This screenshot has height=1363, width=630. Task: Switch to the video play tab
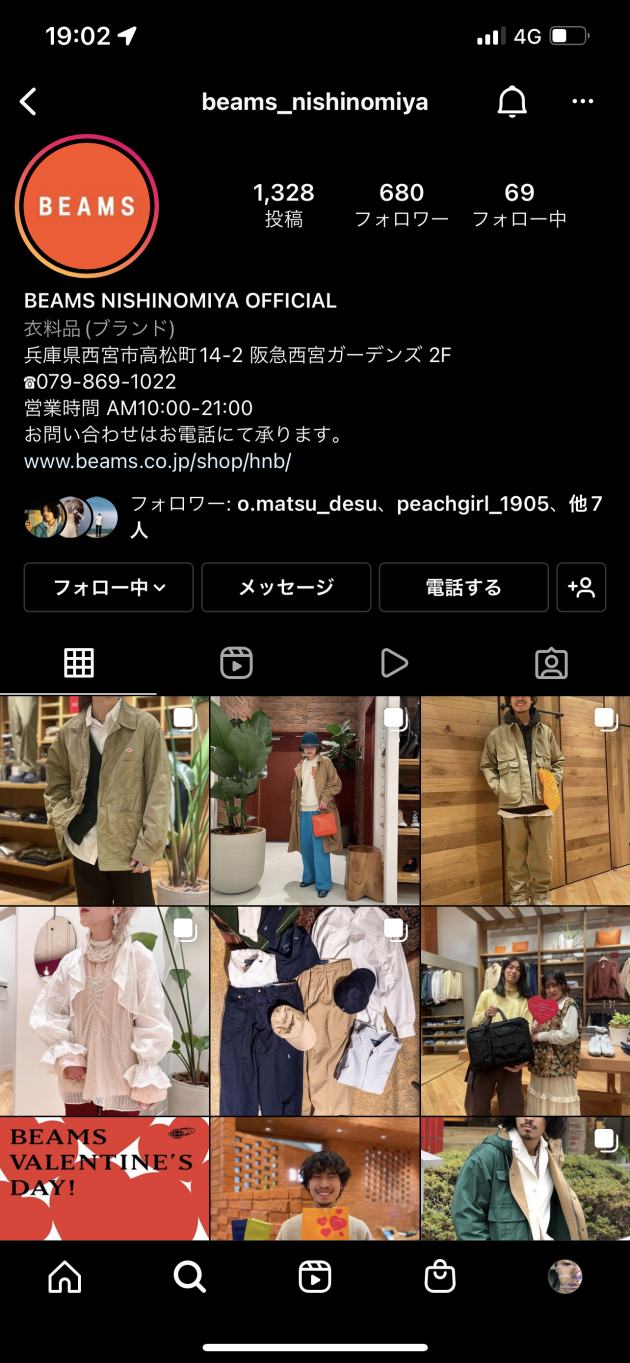click(x=394, y=663)
